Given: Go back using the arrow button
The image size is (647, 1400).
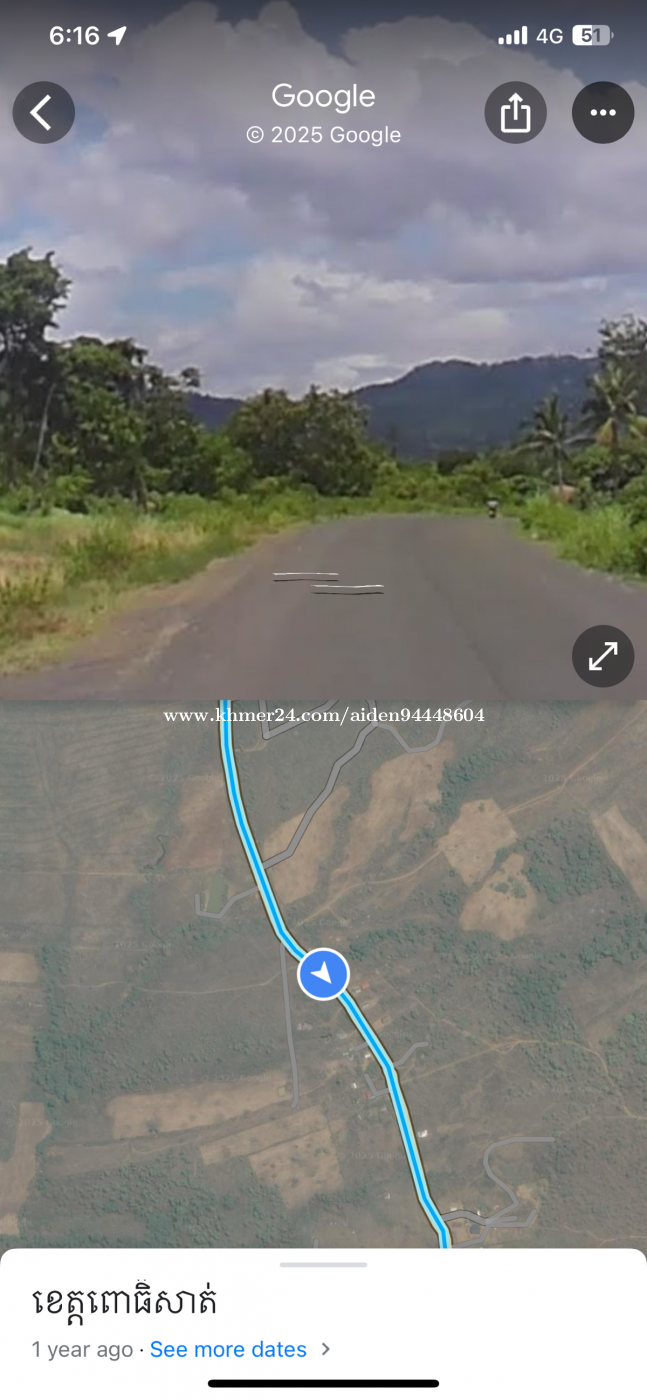Looking at the screenshot, I should [x=44, y=113].
